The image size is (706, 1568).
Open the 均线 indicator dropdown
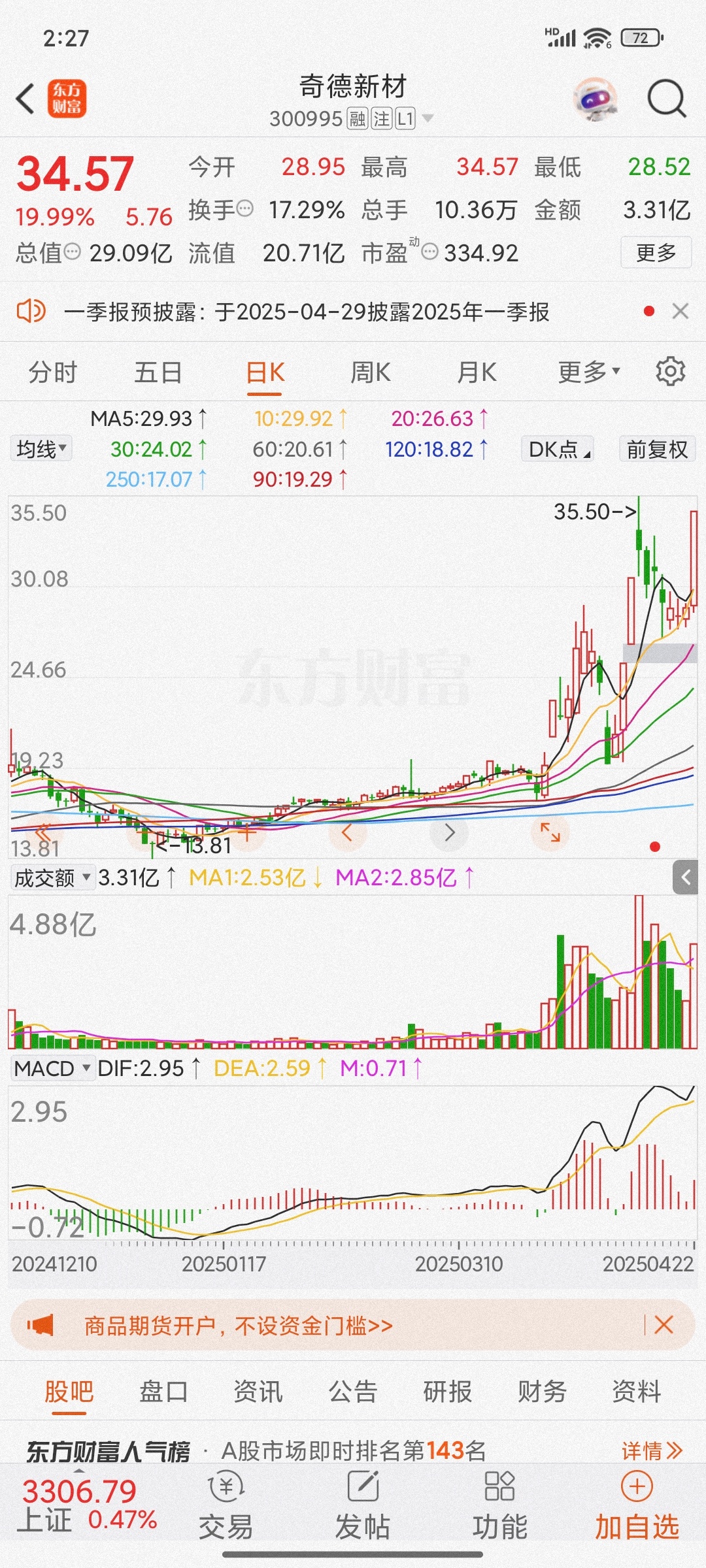pyautogui.click(x=41, y=449)
